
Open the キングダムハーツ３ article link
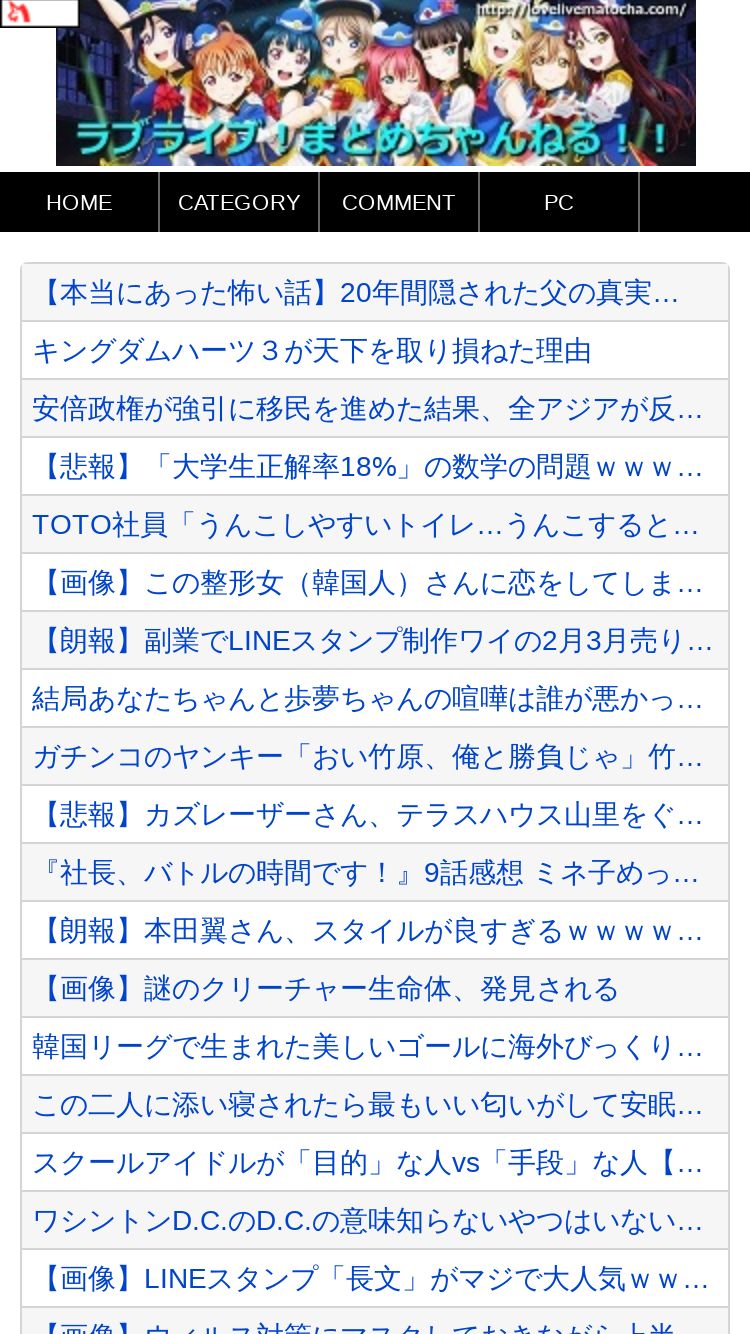375,351
